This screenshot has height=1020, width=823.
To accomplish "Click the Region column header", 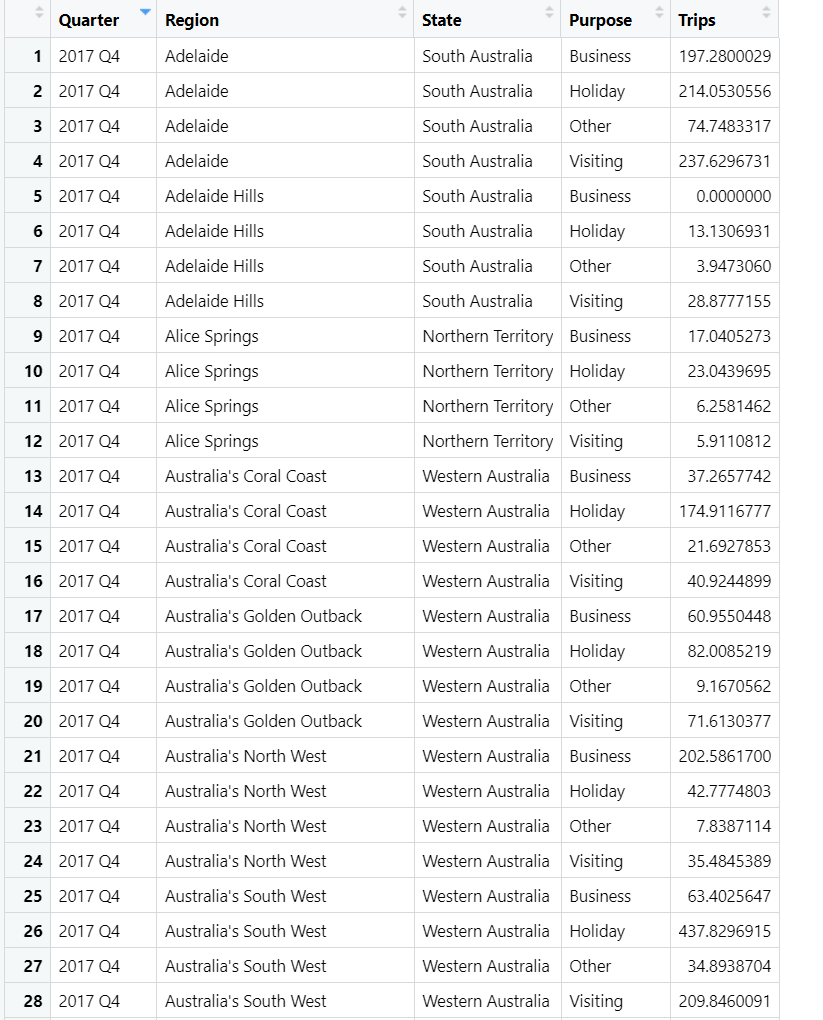I will click(192, 19).
